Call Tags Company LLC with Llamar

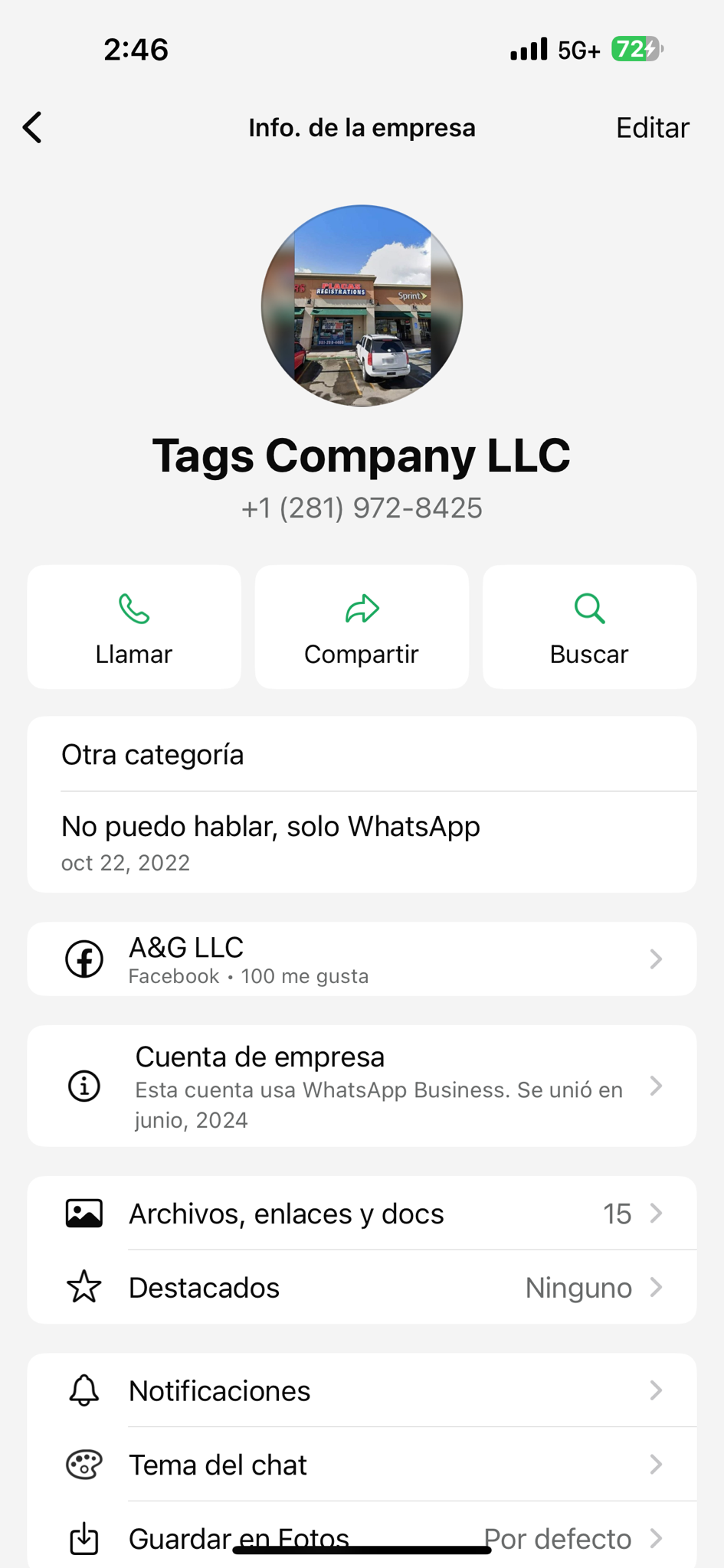134,627
